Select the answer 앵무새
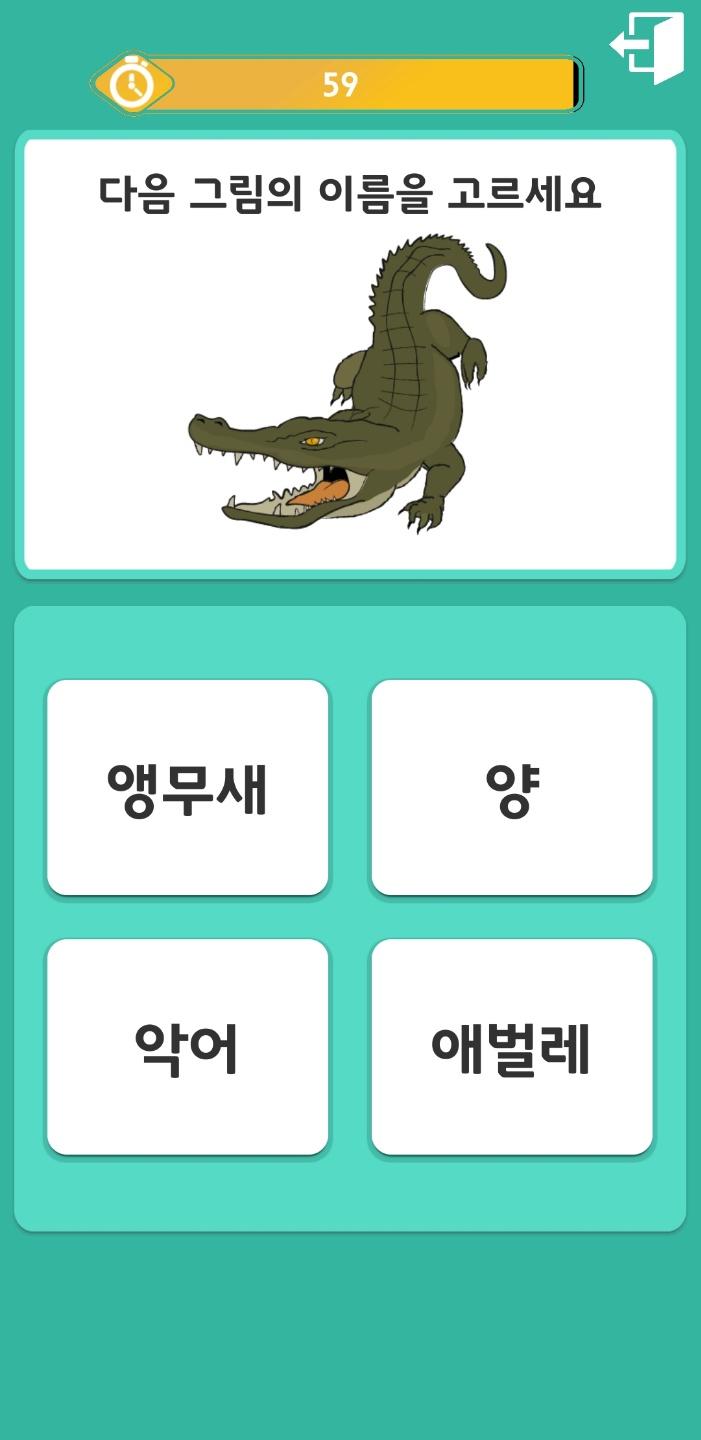The width and height of the screenshot is (701, 1440). coord(188,788)
